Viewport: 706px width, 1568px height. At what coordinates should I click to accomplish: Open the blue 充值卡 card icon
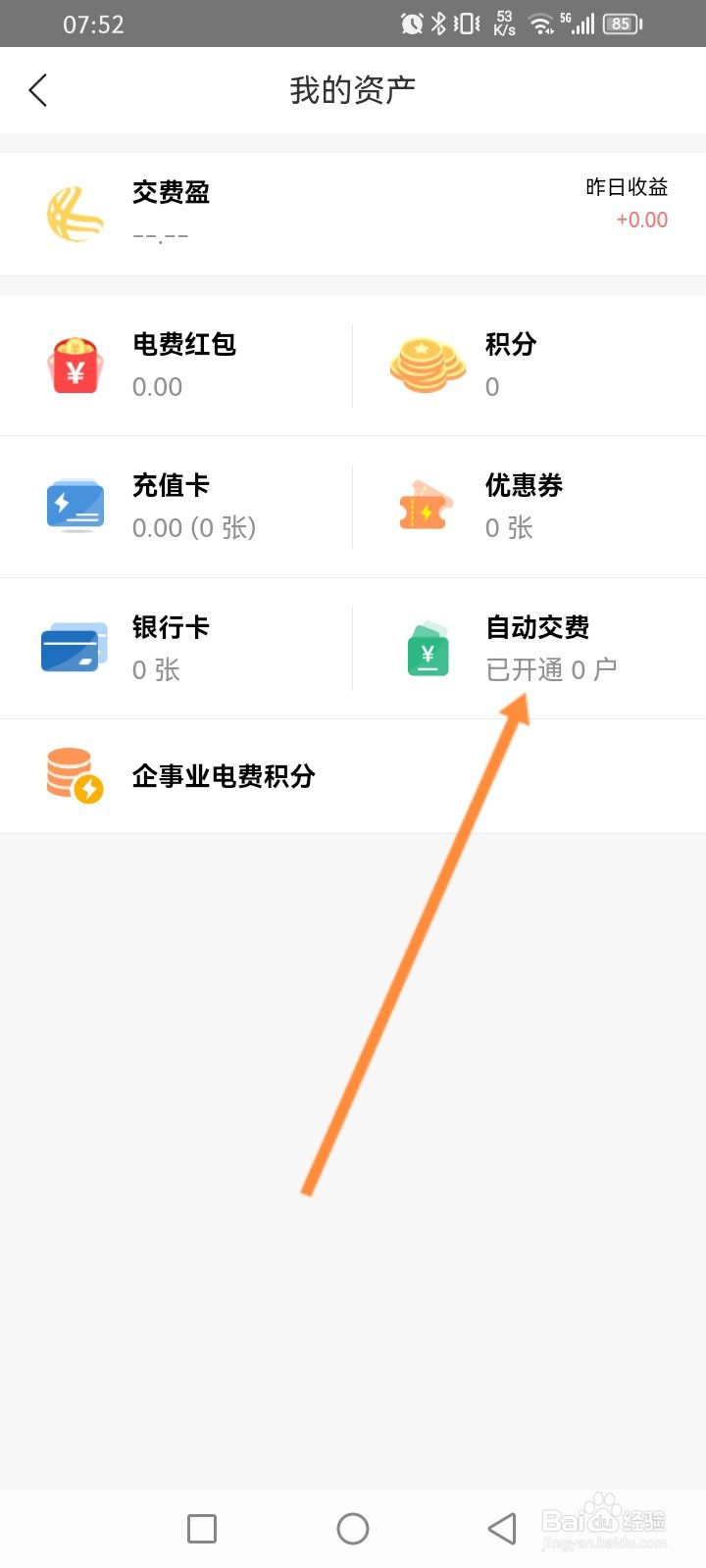click(x=76, y=506)
